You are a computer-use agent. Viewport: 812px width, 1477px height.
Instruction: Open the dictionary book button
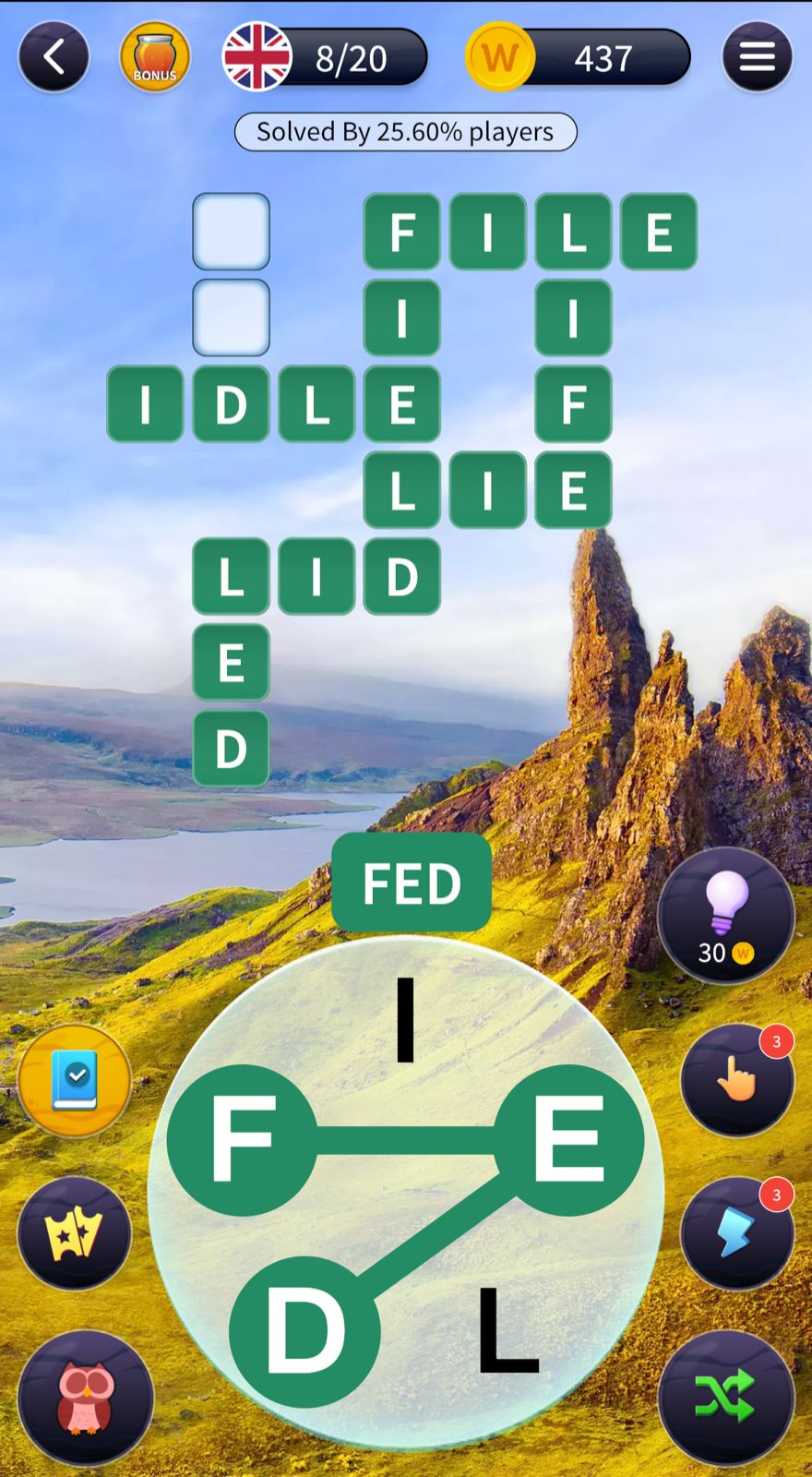75,1080
